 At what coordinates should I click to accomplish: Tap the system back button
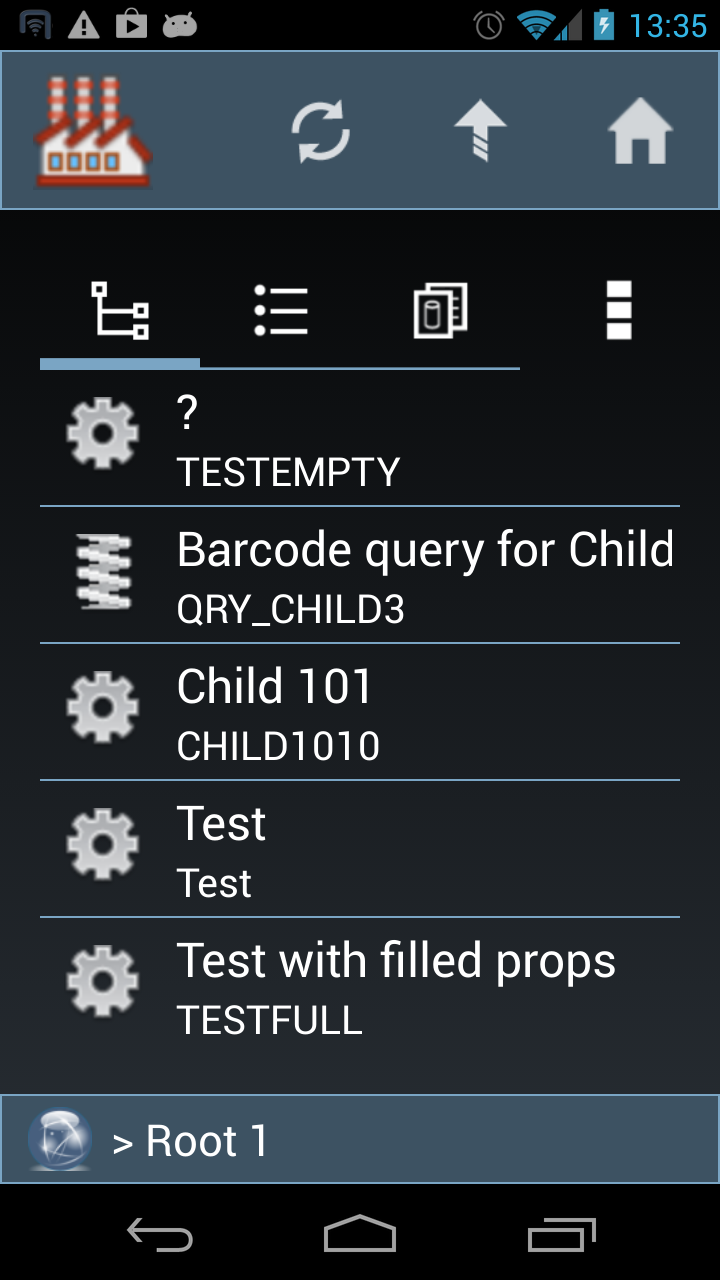coord(160,1235)
